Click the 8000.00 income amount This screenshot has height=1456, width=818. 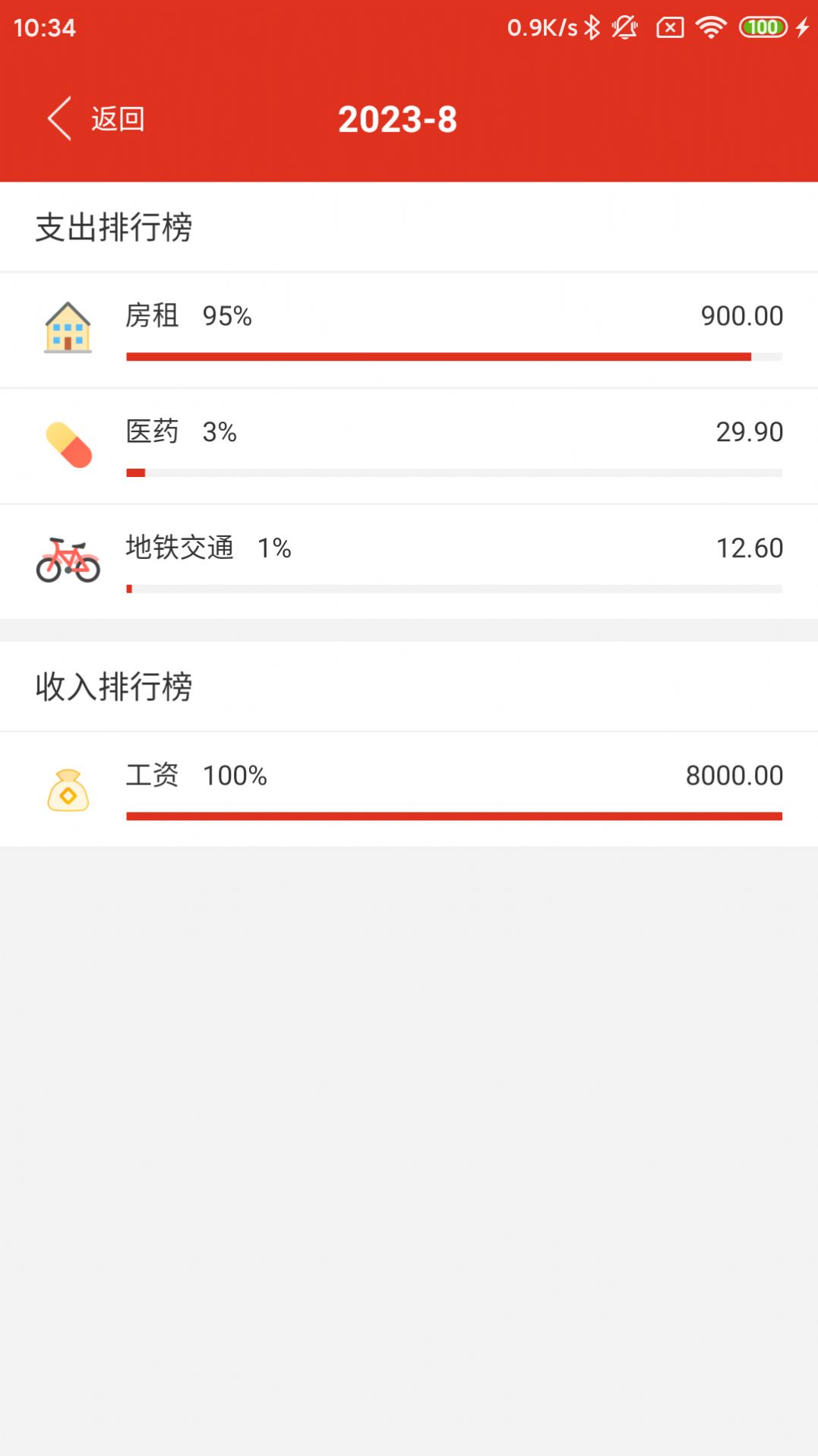pyautogui.click(x=732, y=775)
